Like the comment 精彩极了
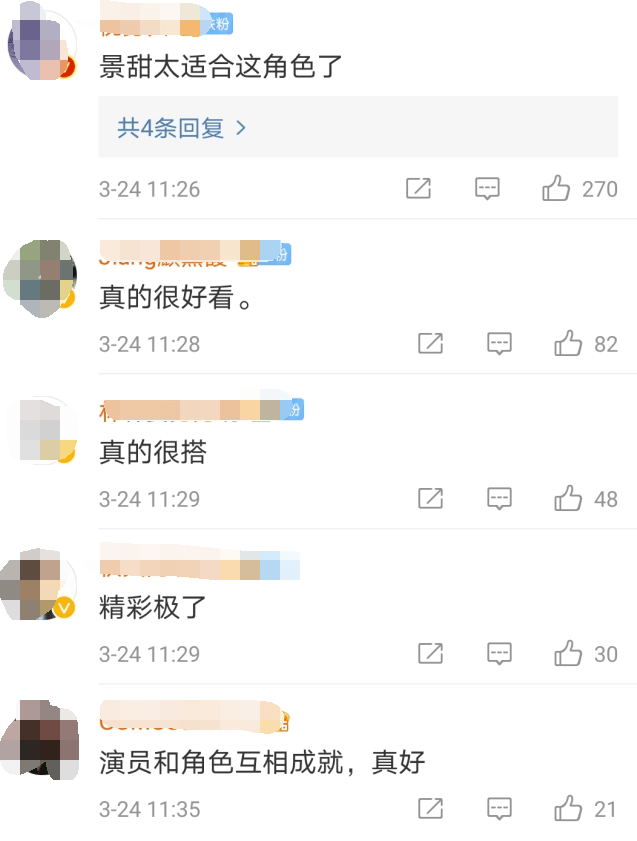 click(x=568, y=654)
